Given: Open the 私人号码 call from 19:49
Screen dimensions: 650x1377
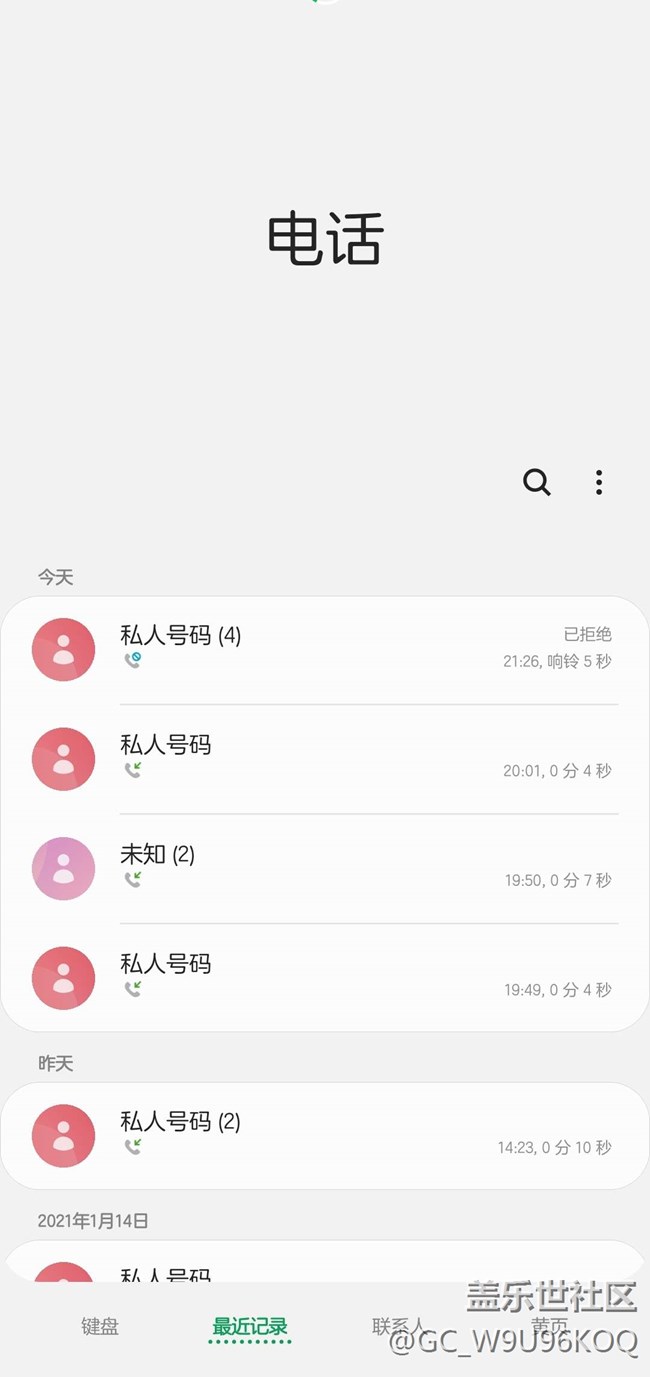Looking at the screenshot, I should (325, 978).
